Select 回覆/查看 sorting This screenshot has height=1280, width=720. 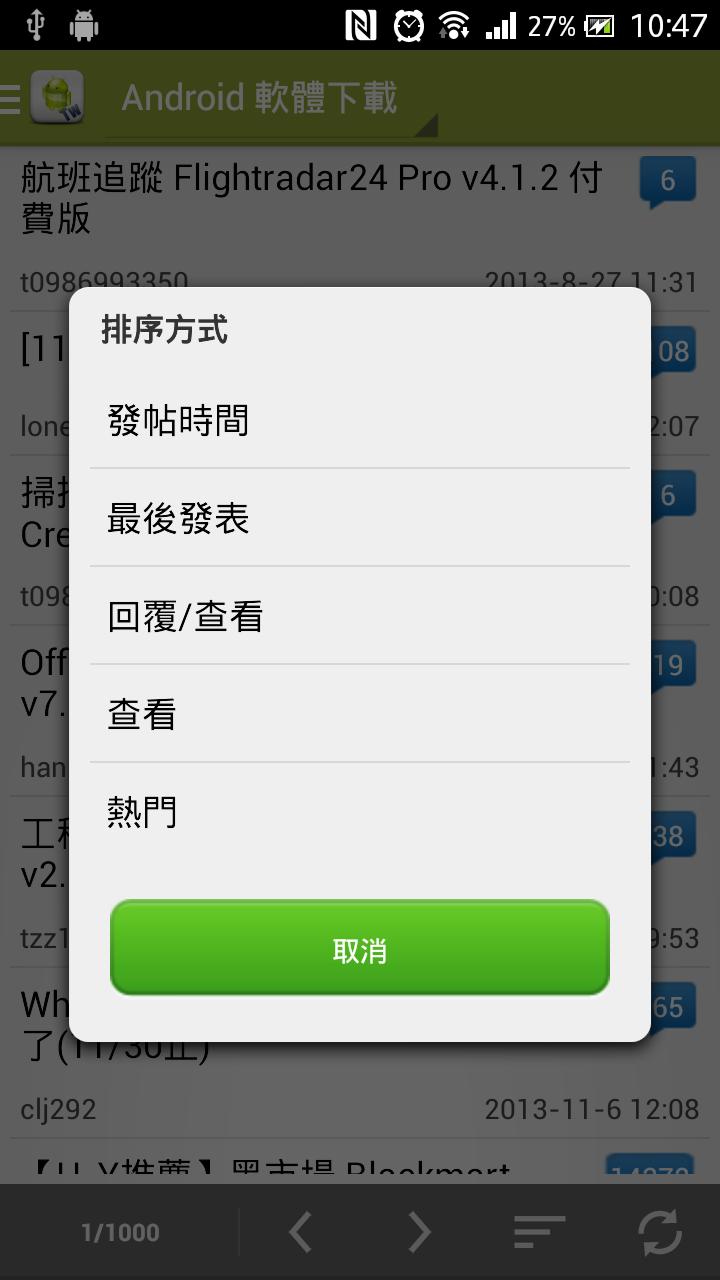[359, 617]
